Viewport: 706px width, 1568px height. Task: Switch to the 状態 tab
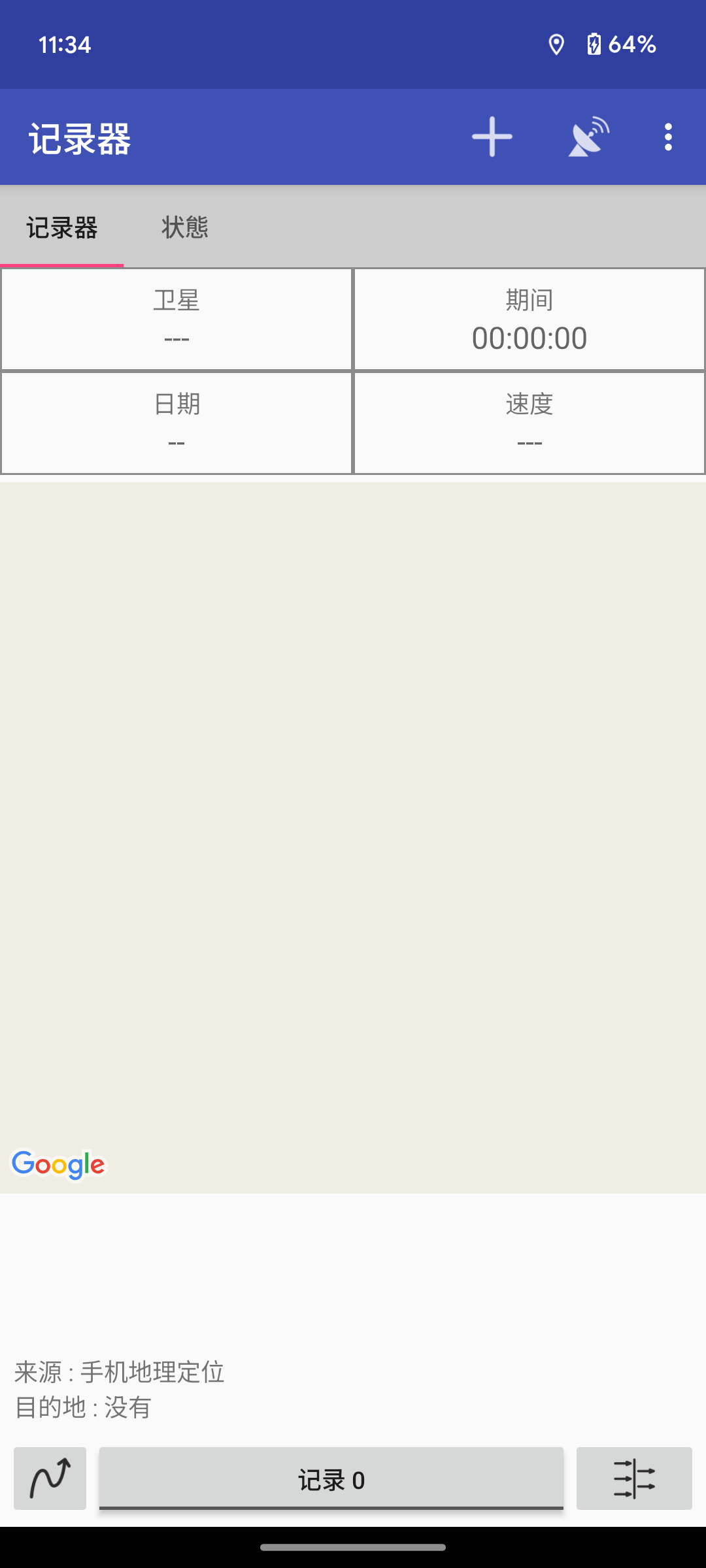click(x=185, y=227)
